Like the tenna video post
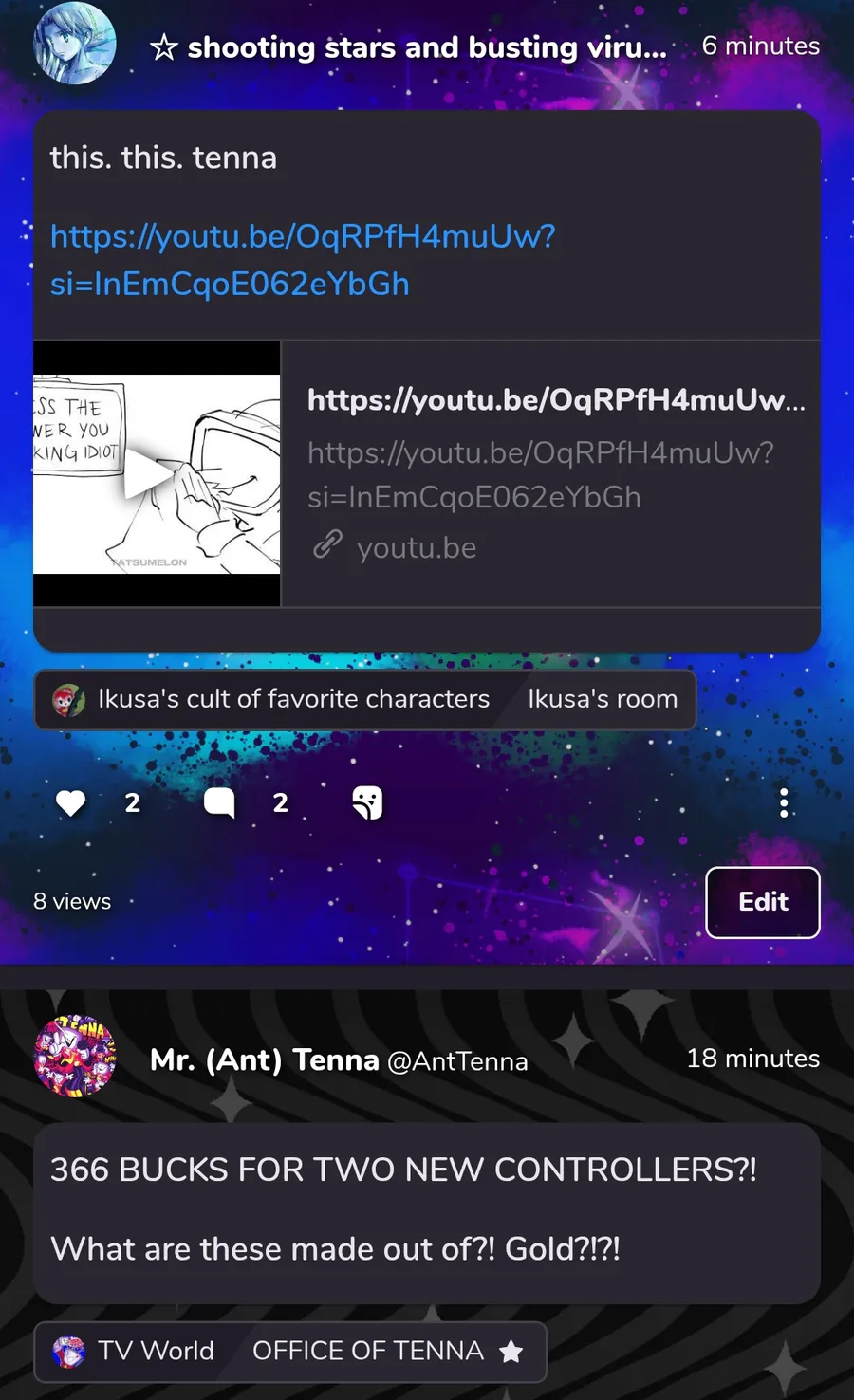Image resolution: width=854 pixels, height=1400 pixels. (71, 802)
